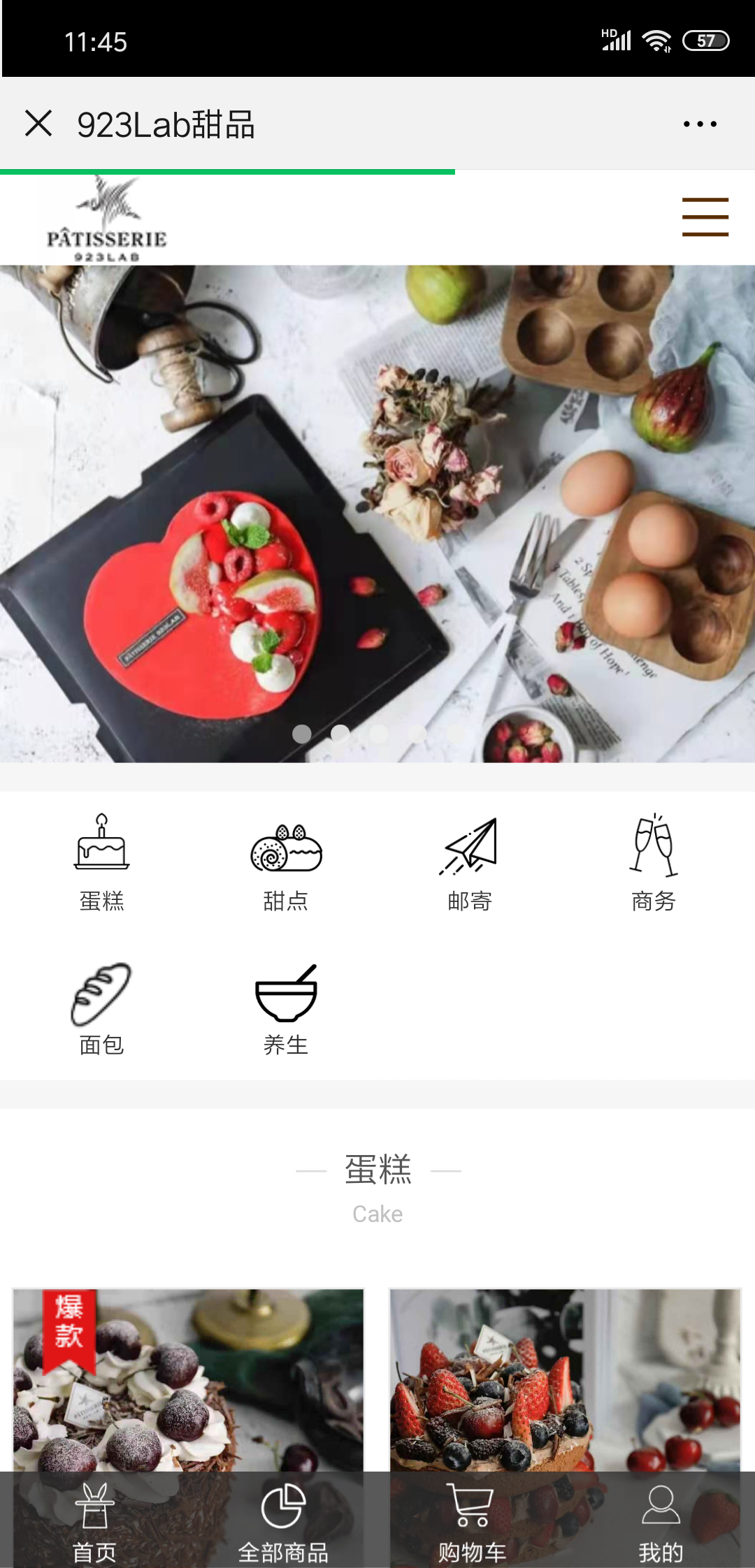The height and width of the screenshot is (1568, 755).
Task: Jump to the first carousel page dot
Action: point(302,734)
